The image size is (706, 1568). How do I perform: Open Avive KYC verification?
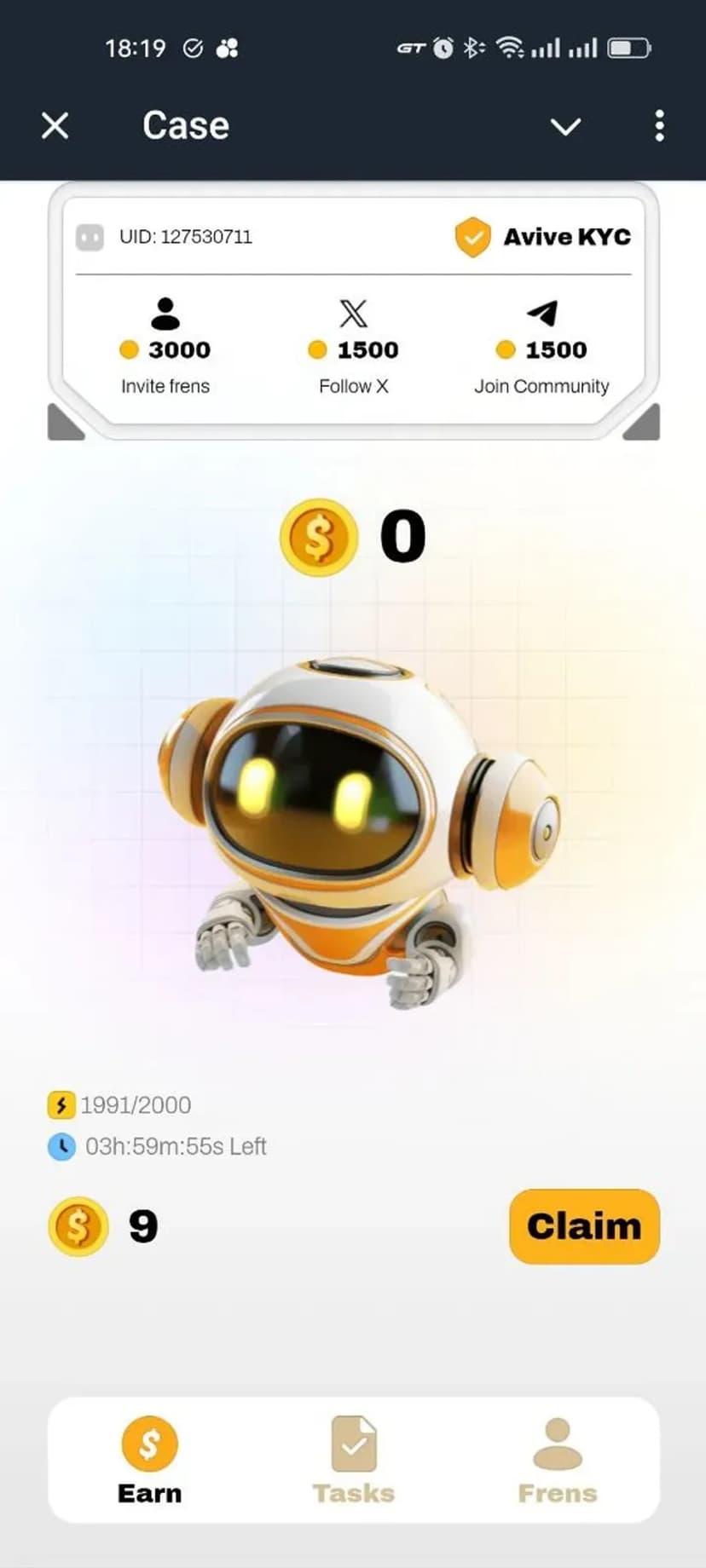[x=543, y=236]
